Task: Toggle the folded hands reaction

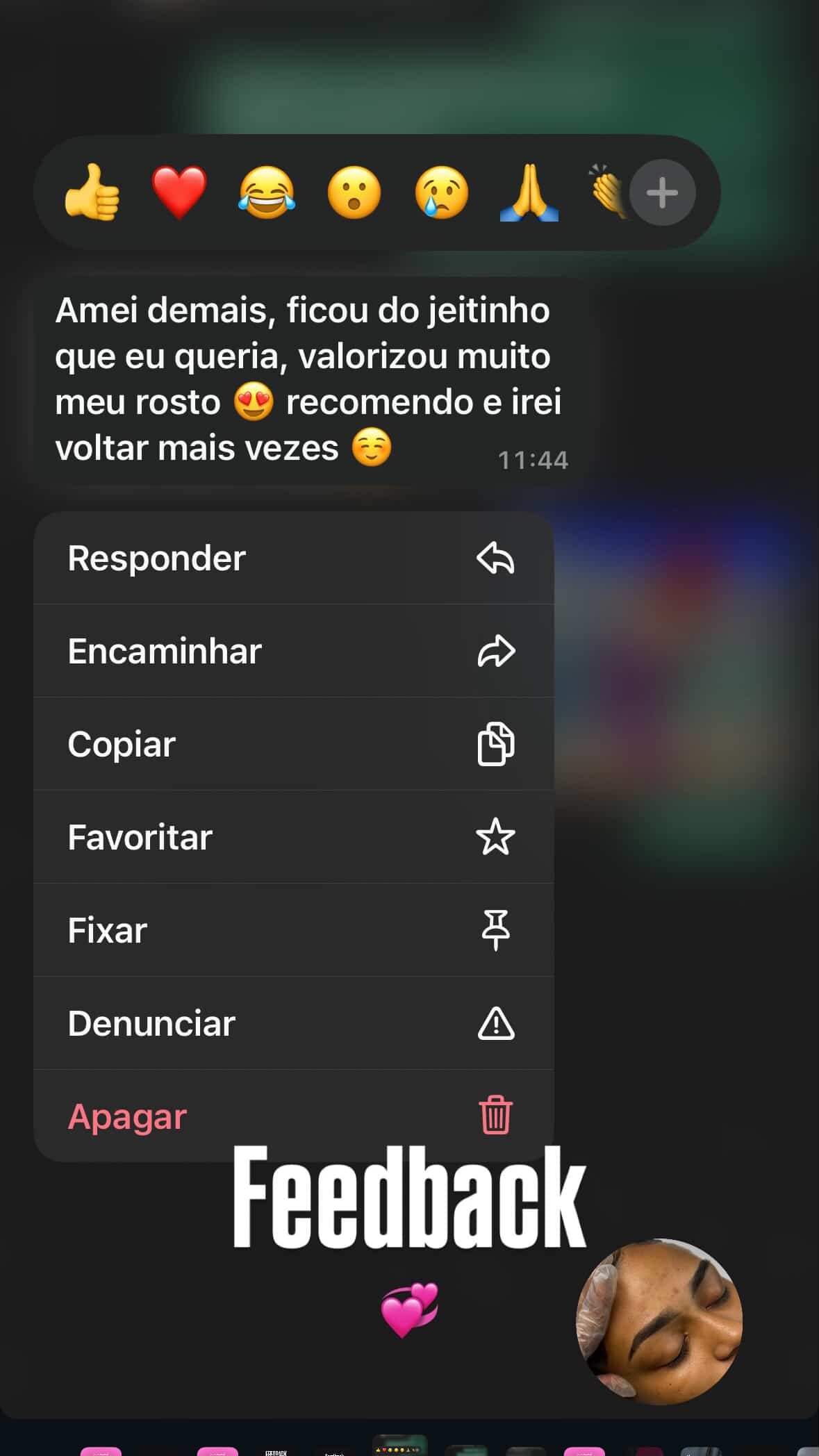Action: (529, 192)
